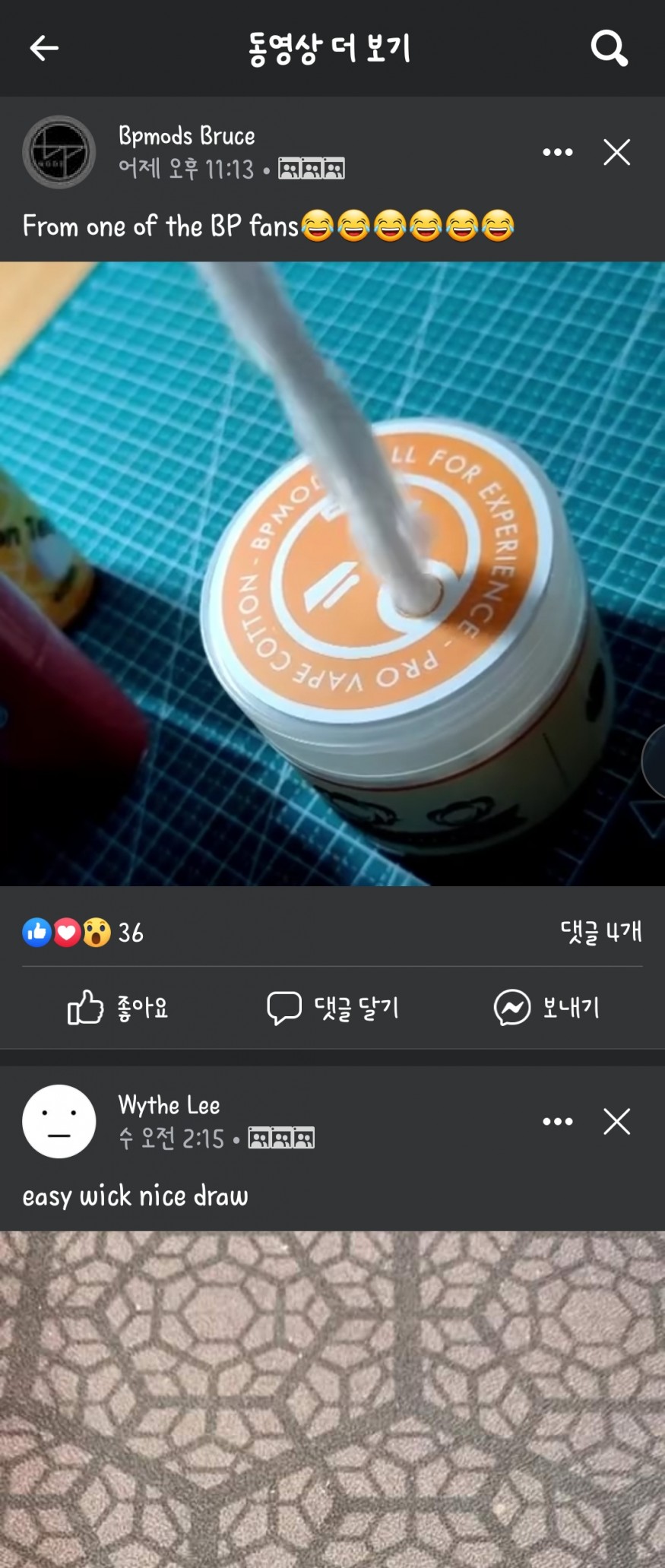Viewport: 665px width, 1568px height.
Task: Open Bpmods Bruce's profile name link
Action: 187,136
